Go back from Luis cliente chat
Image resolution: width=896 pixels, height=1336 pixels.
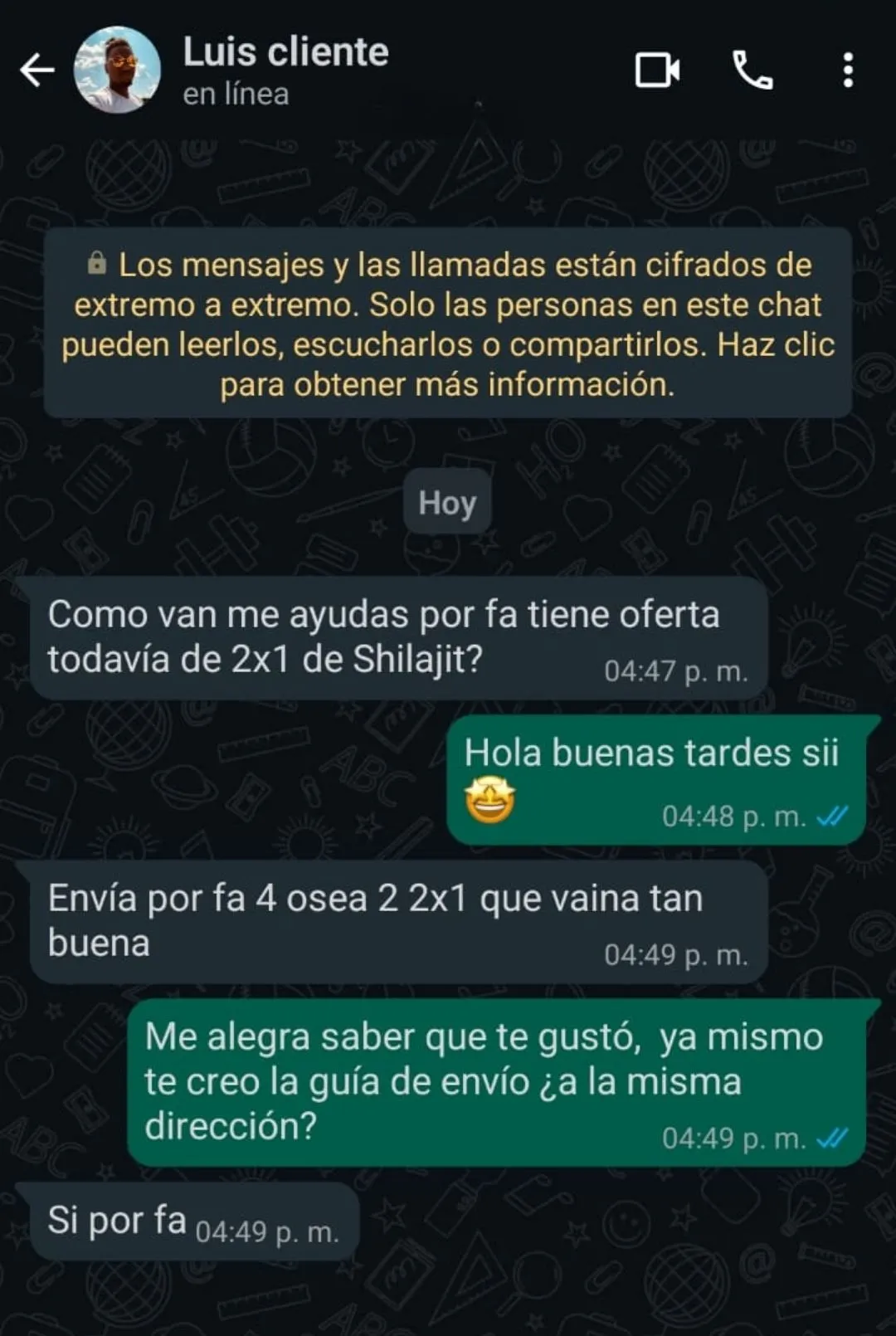point(37,71)
